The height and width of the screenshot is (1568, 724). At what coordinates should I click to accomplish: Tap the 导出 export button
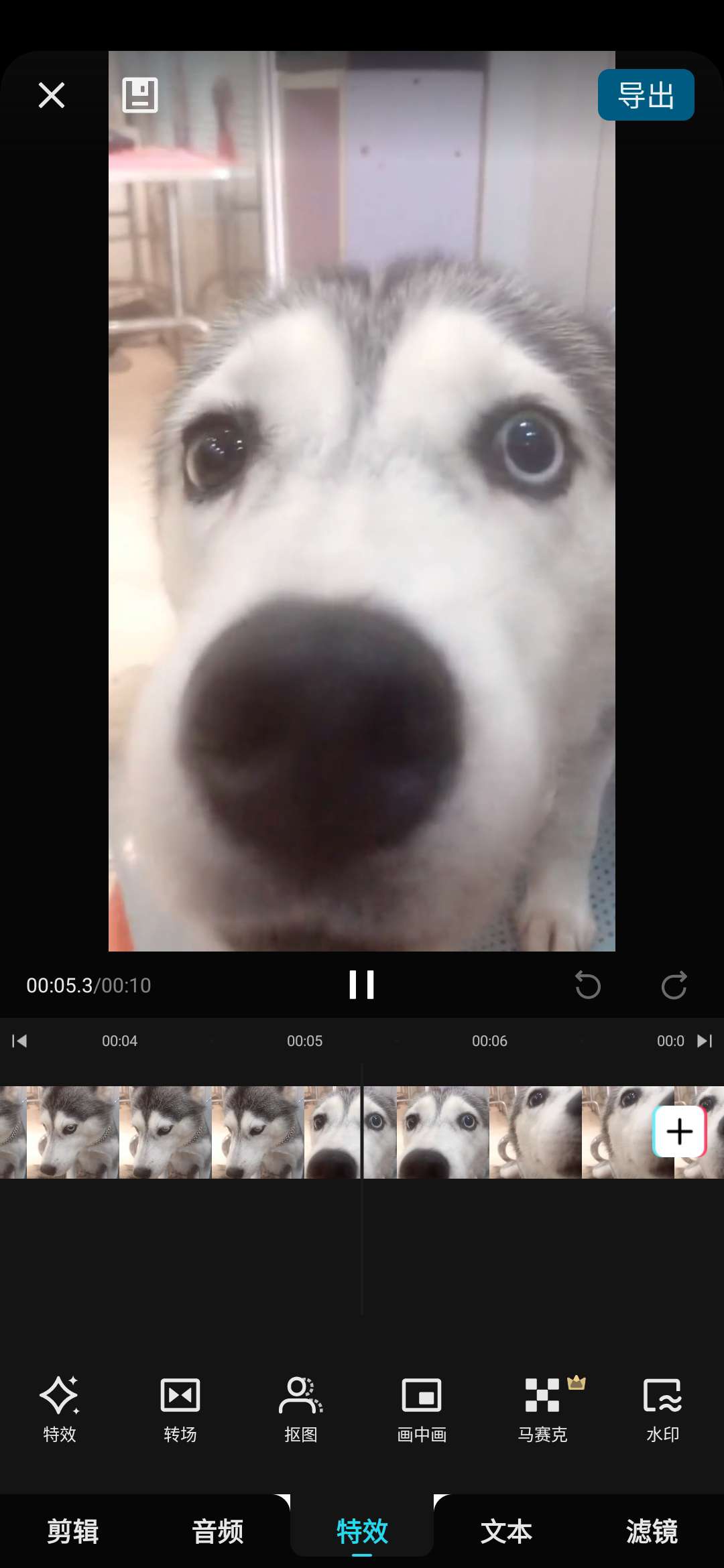pos(646,95)
